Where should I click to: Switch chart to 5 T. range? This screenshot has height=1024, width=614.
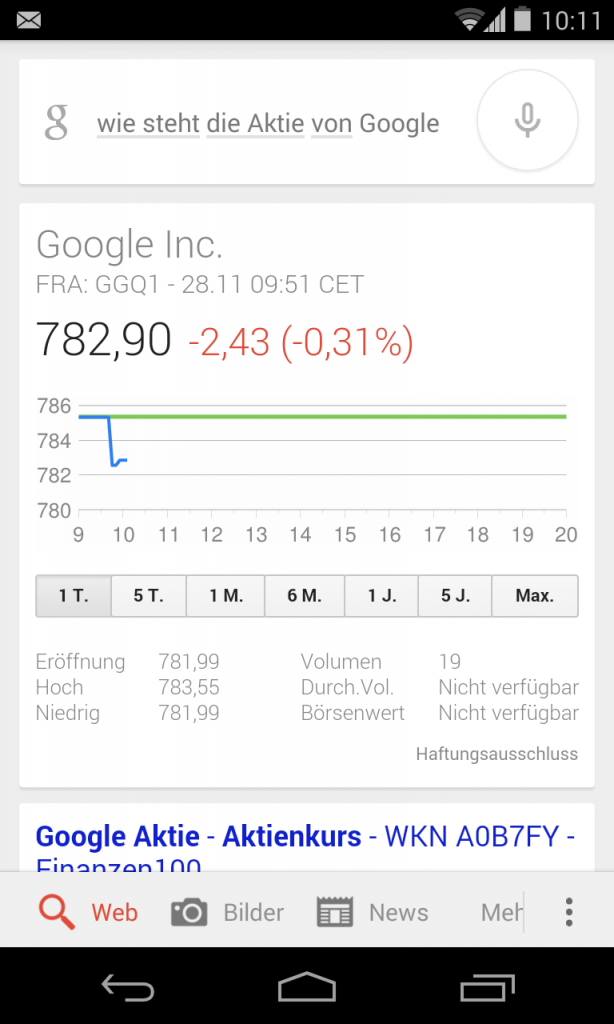[x=148, y=596]
